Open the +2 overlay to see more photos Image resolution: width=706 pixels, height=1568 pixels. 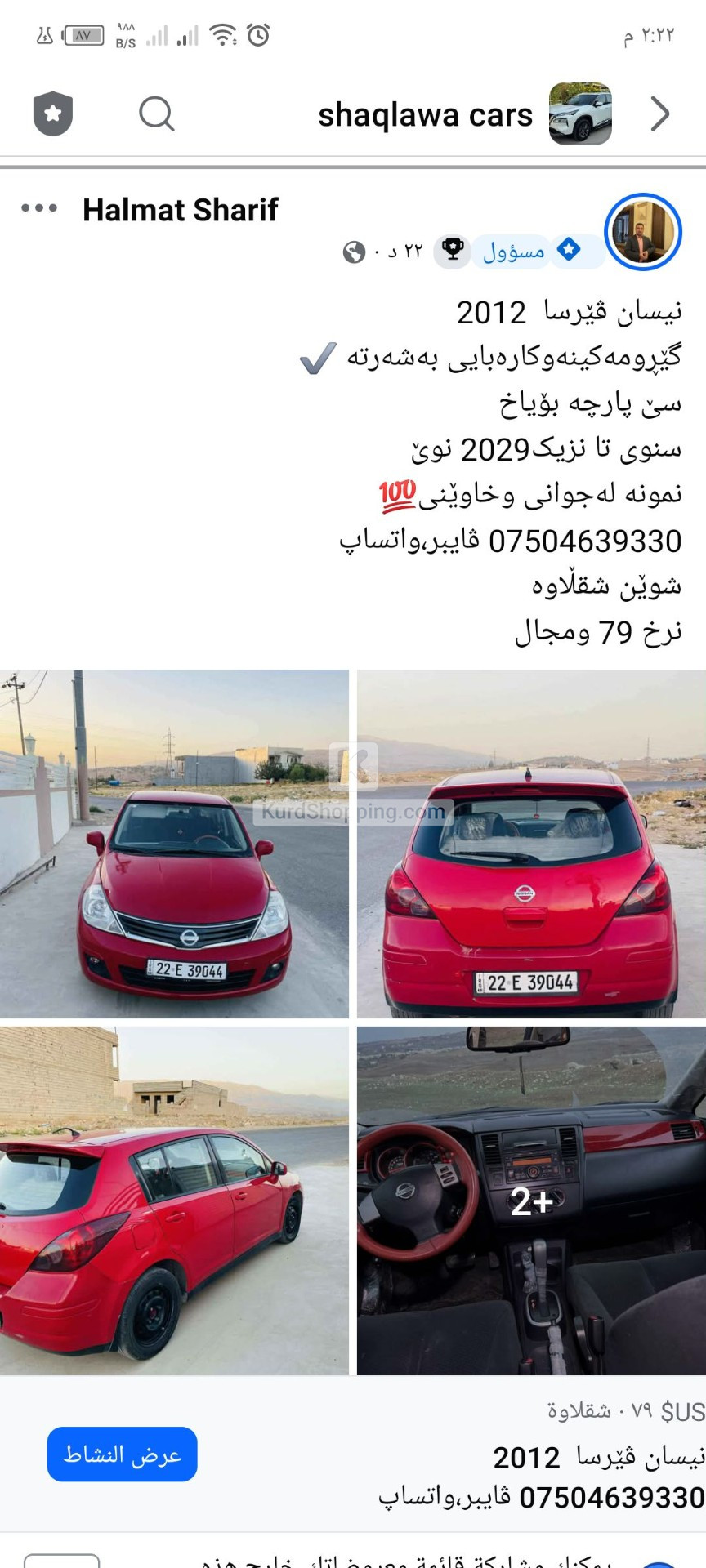pyautogui.click(x=532, y=1201)
